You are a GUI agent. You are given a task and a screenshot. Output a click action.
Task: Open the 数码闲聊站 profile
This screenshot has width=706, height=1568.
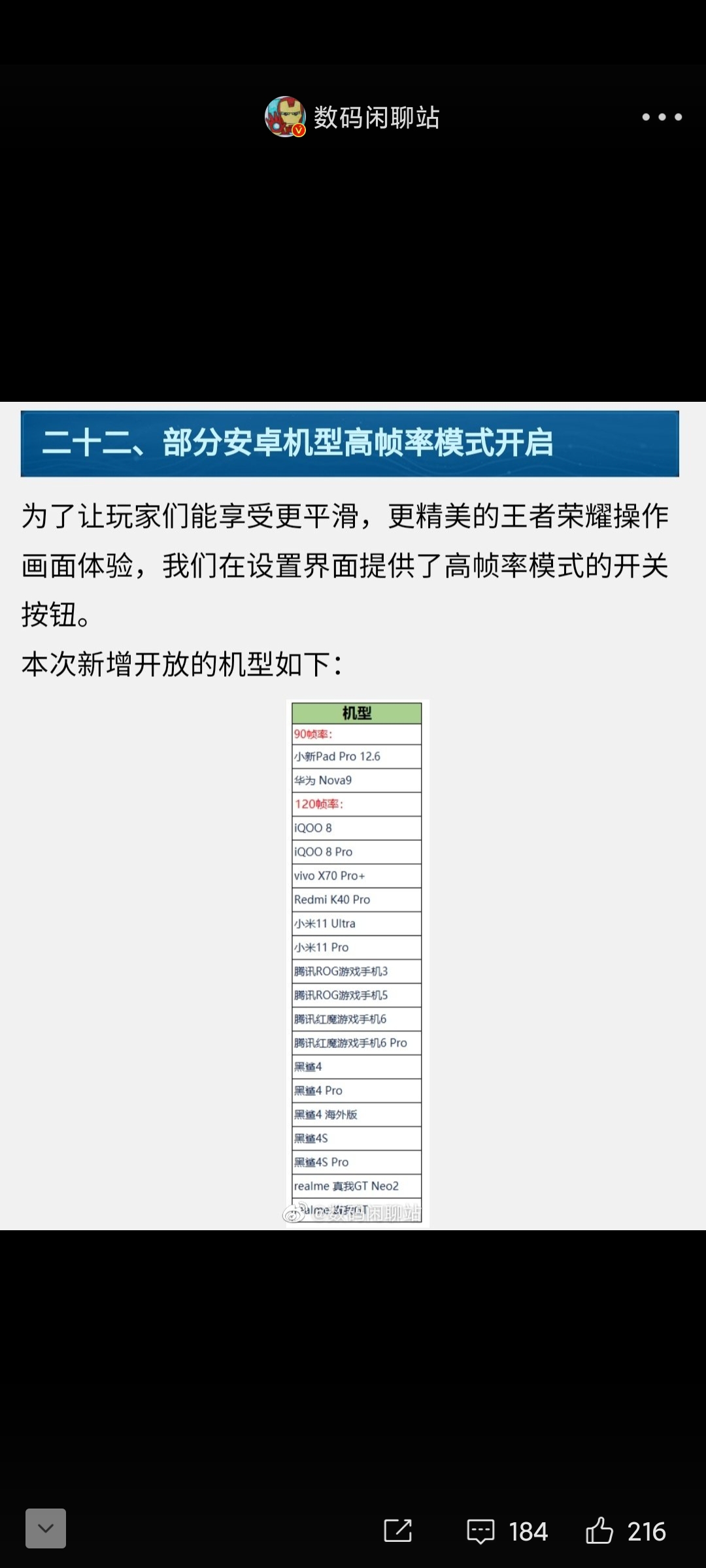pos(353,118)
